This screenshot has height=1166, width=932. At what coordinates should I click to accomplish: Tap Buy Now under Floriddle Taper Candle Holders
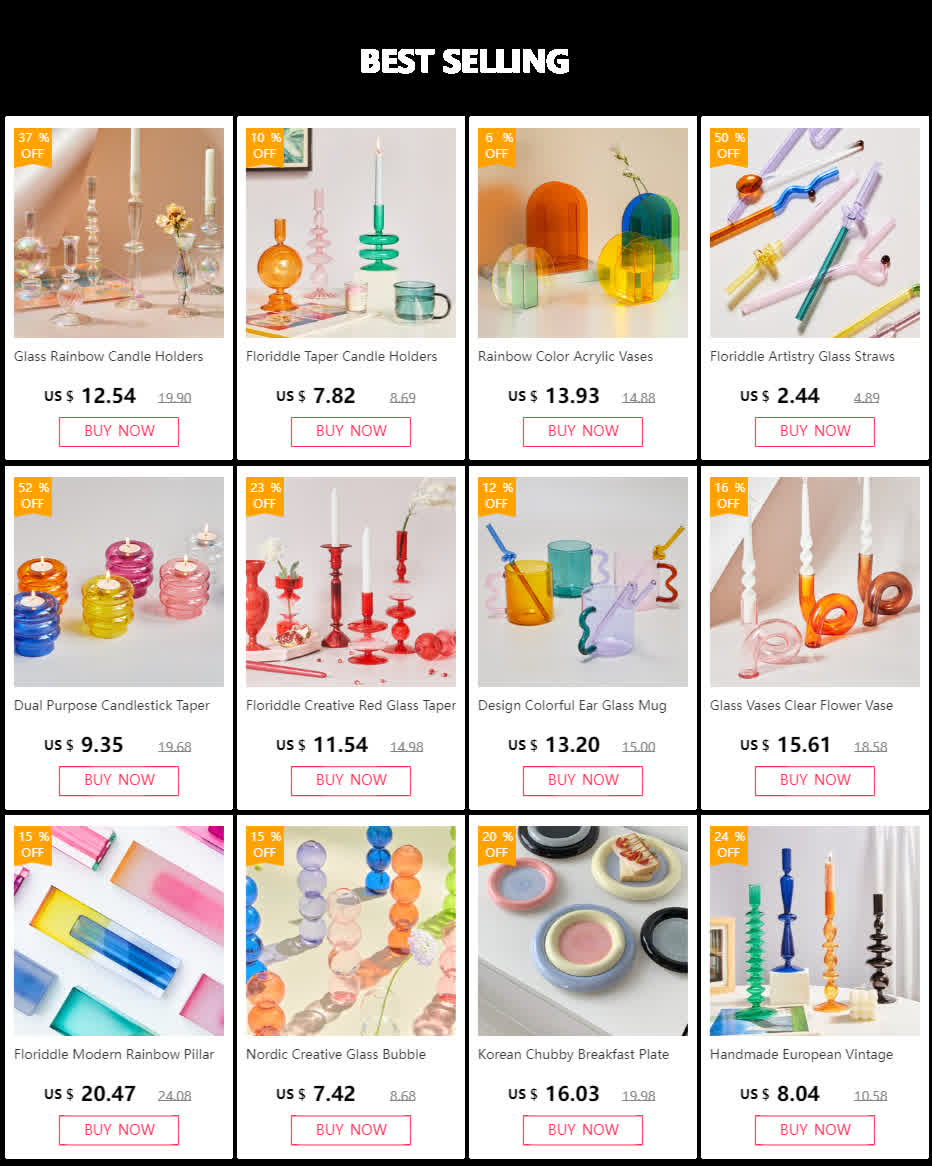click(351, 431)
